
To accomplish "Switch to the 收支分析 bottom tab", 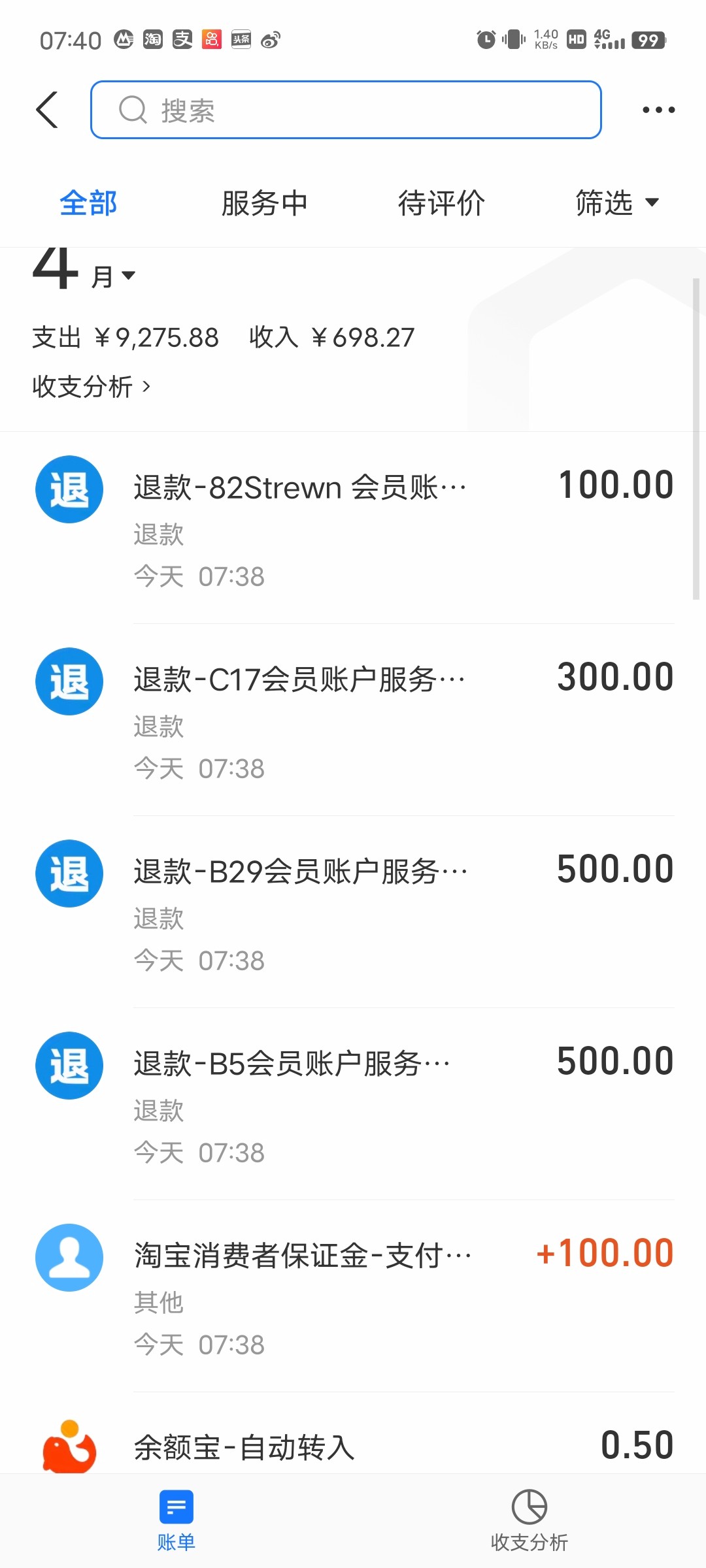I will click(x=529, y=1520).
